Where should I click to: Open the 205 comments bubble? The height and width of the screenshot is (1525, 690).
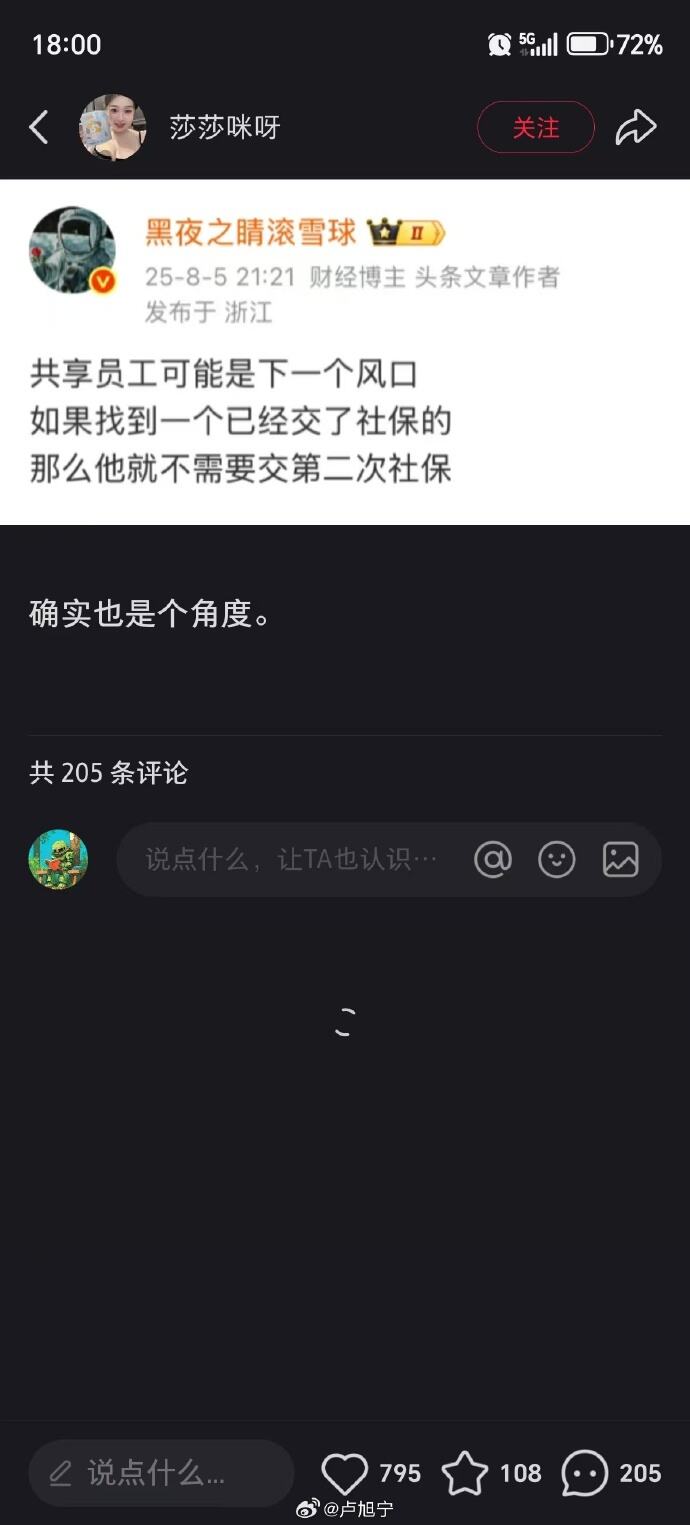coord(585,1473)
